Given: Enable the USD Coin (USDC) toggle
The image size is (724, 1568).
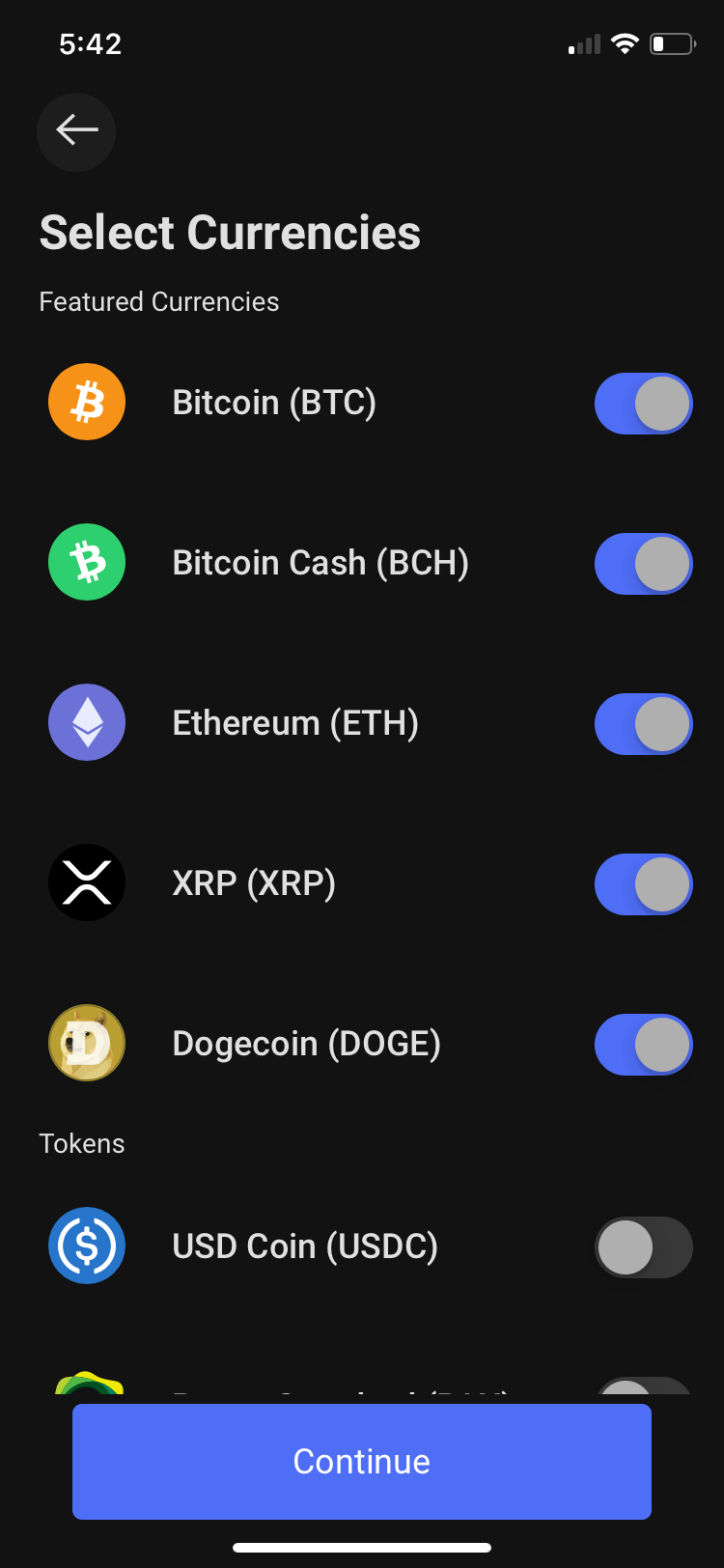Looking at the screenshot, I should [x=643, y=1247].
